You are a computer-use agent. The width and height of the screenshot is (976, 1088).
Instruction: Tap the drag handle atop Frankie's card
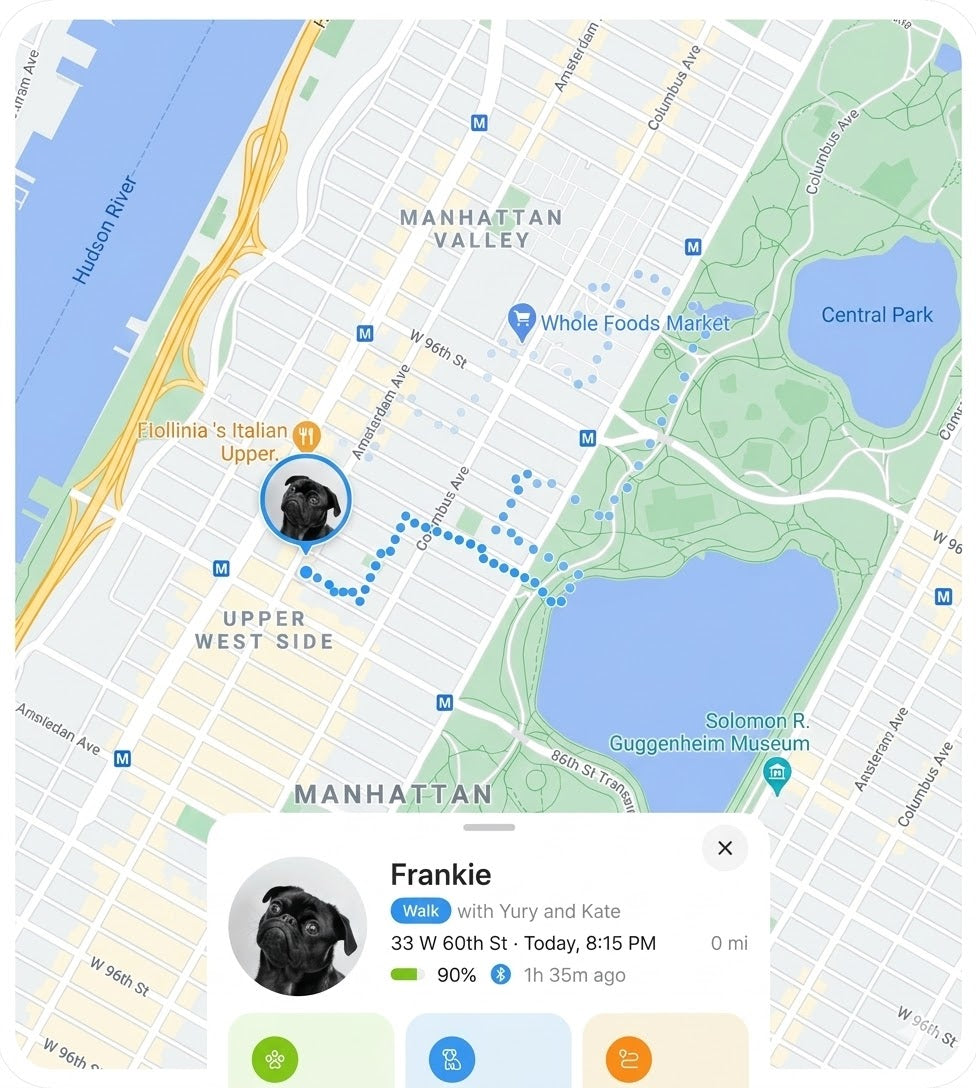point(489,827)
